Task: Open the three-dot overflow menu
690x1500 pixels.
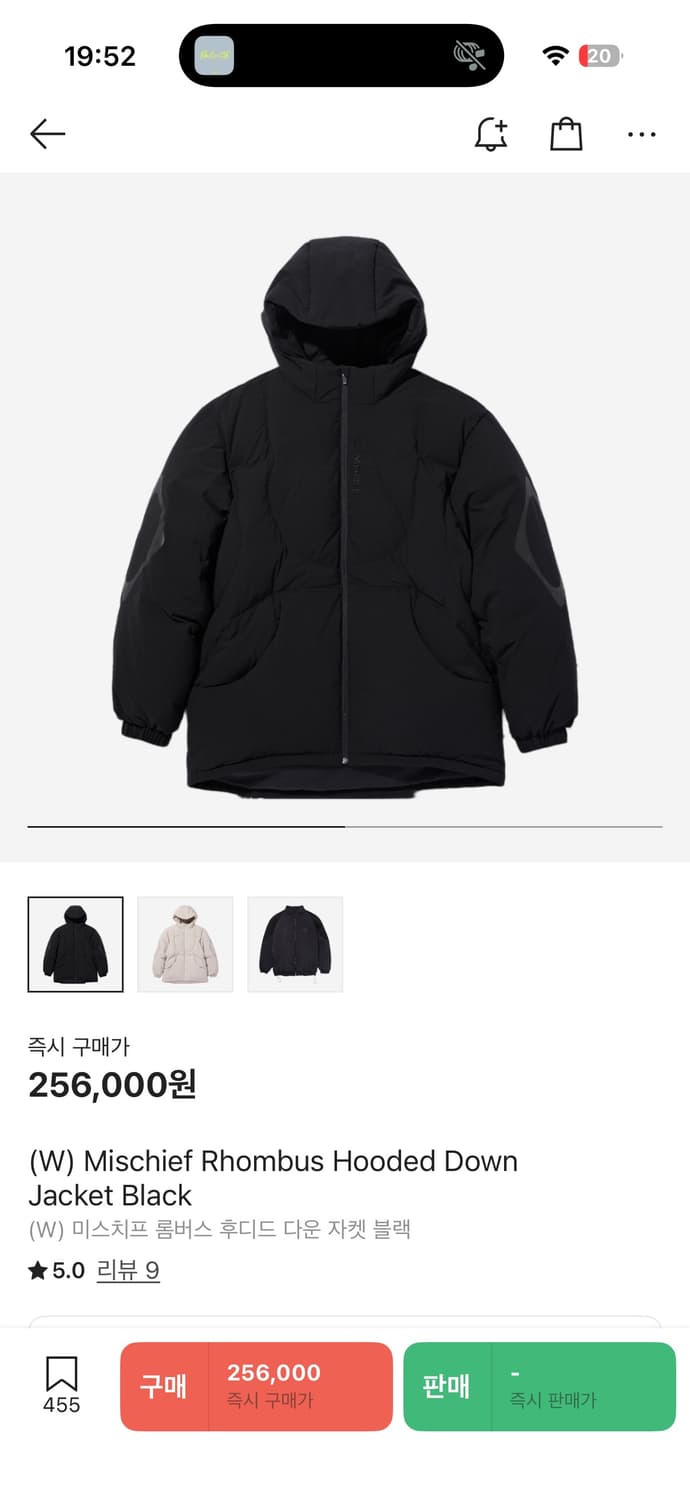Action: 641,134
